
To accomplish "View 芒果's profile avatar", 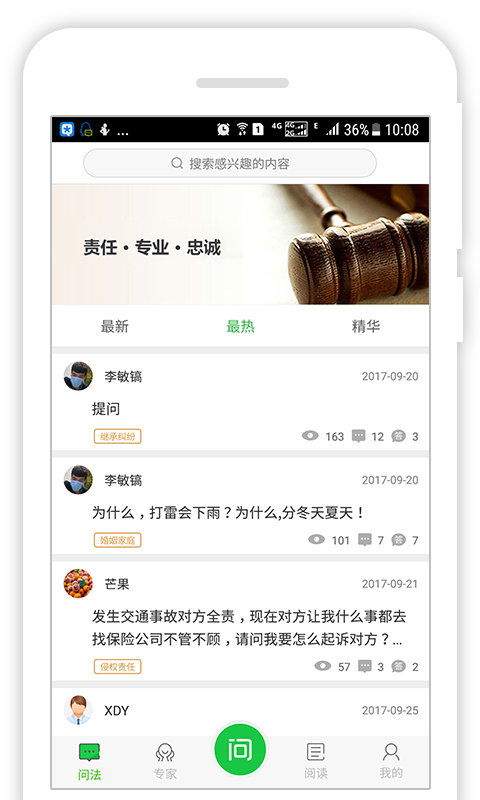I will click(x=78, y=583).
